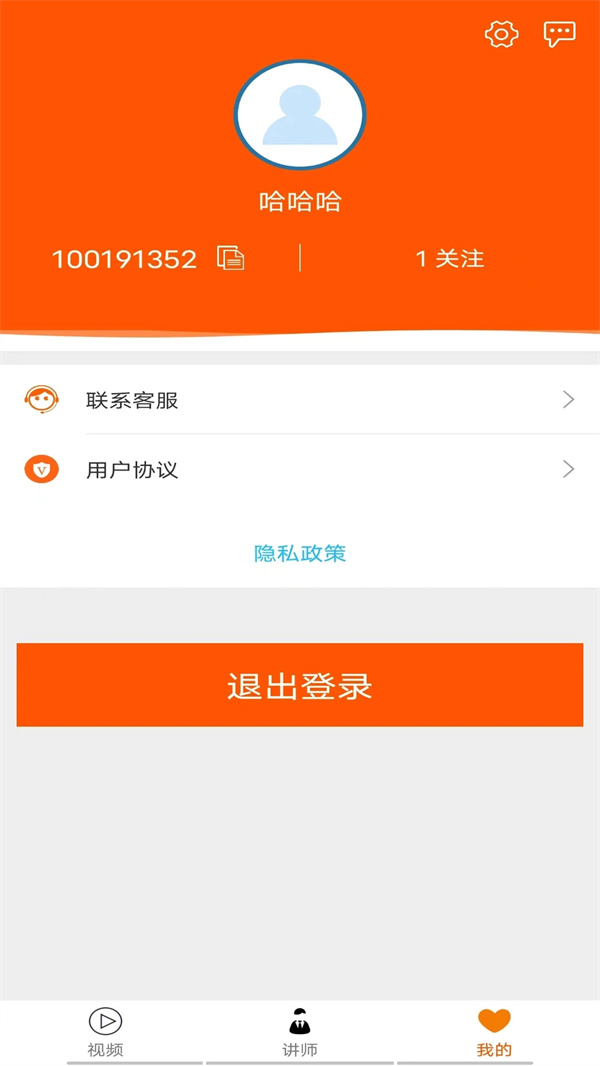Tap the profile avatar picture
The height and width of the screenshot is (1066, 600).
[x=300, y=115]
